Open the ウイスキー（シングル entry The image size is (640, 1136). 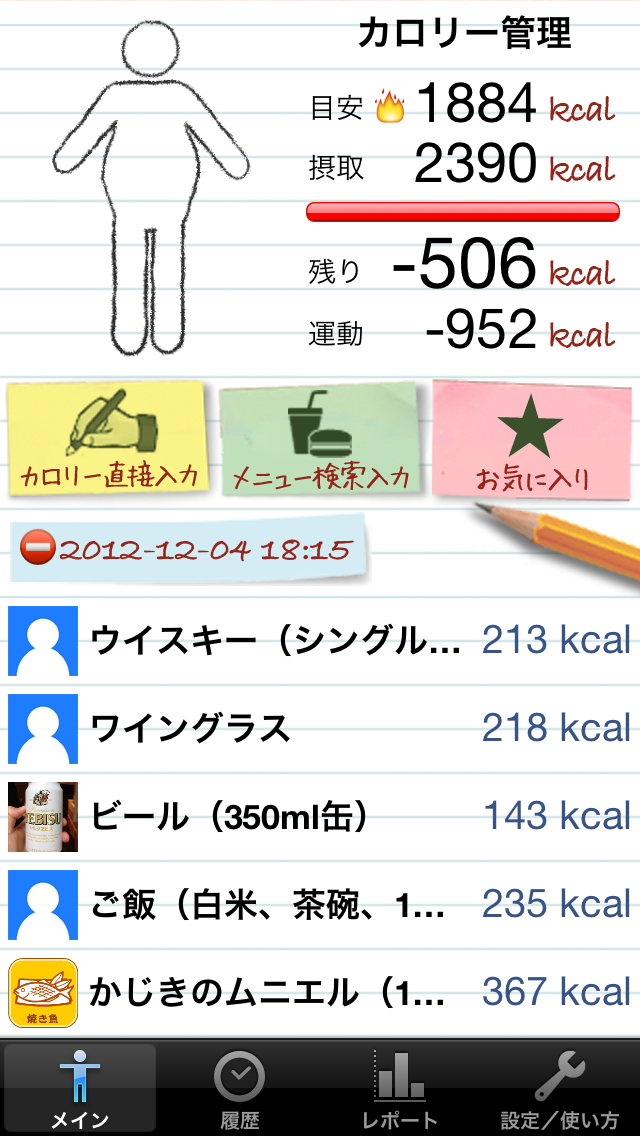click(x=320, y=640)
